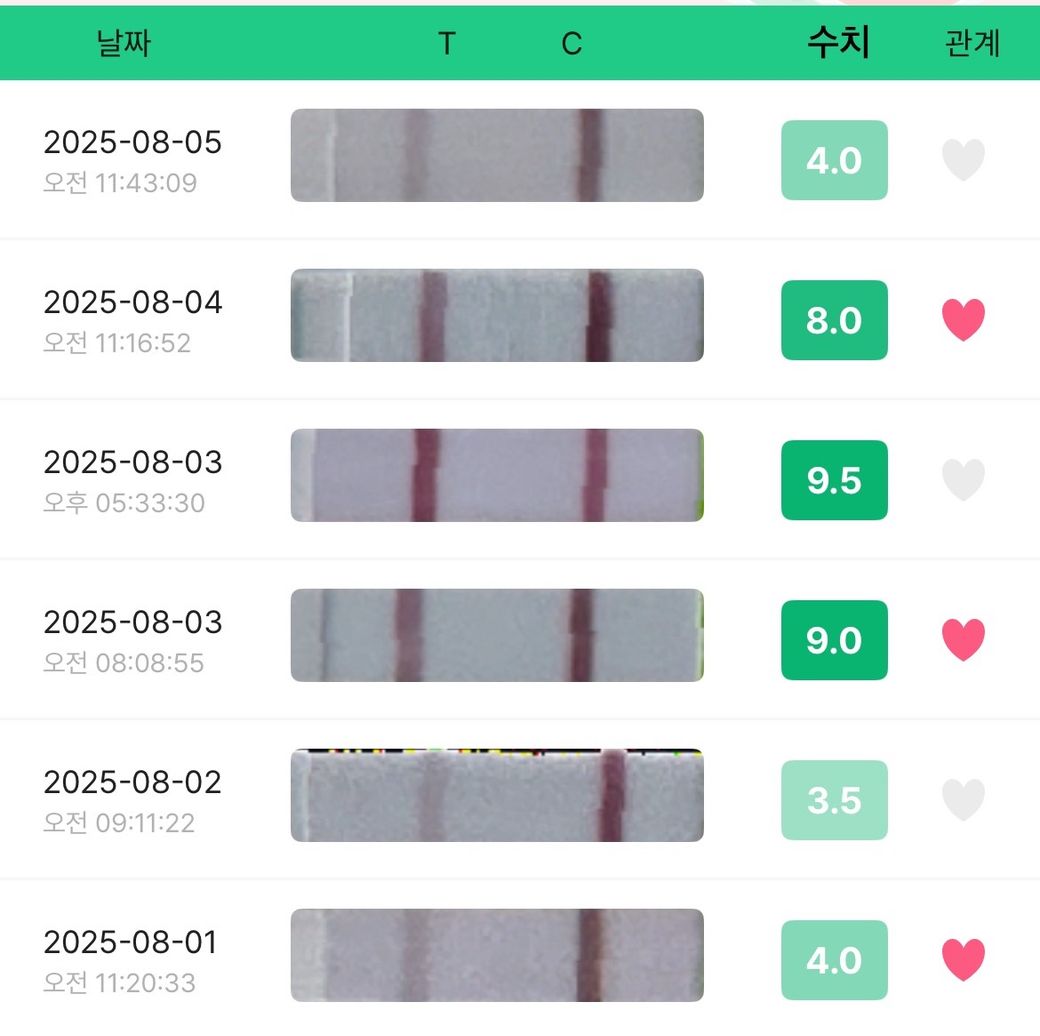Tap the grey heart on 2025-08-02

[963, 800]
